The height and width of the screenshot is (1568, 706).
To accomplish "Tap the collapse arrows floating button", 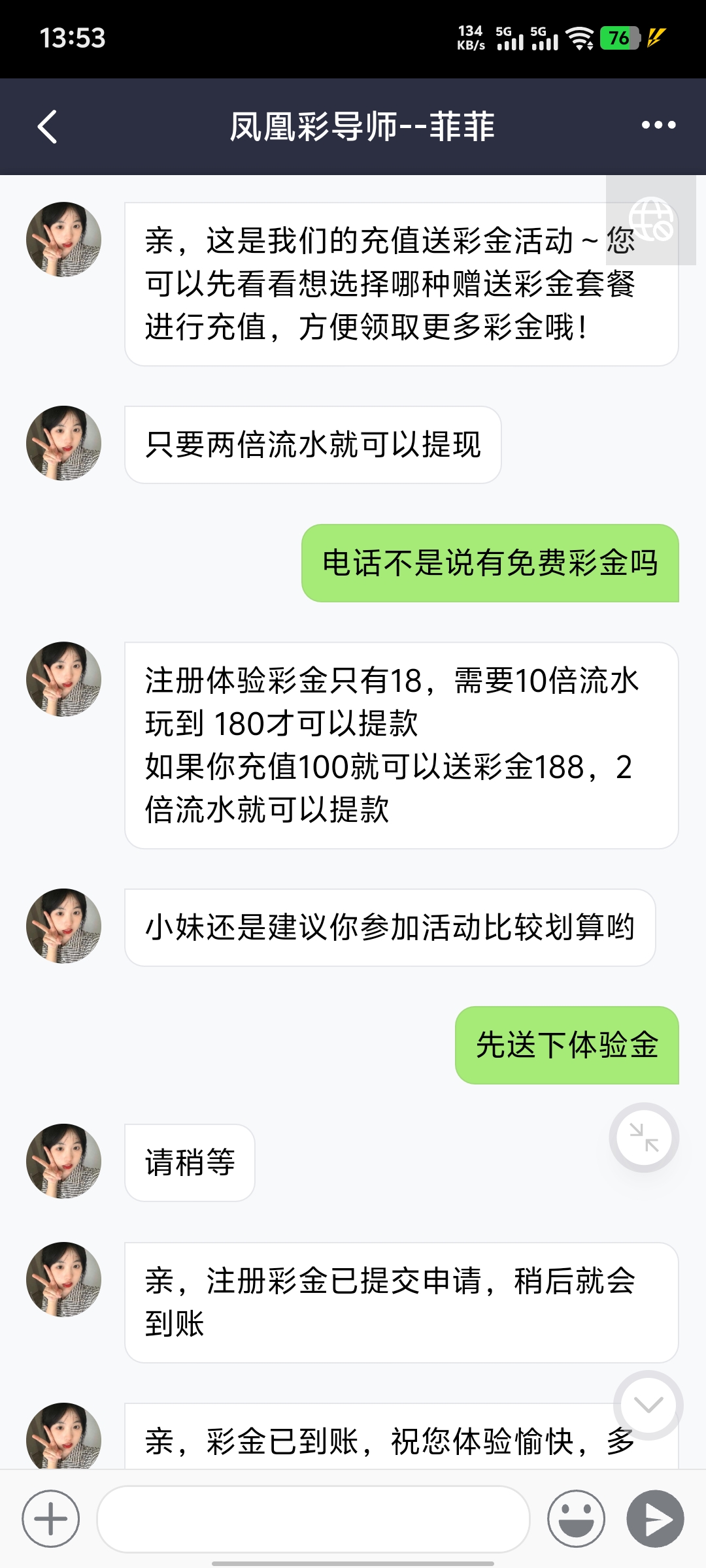I will point(644,1137).
